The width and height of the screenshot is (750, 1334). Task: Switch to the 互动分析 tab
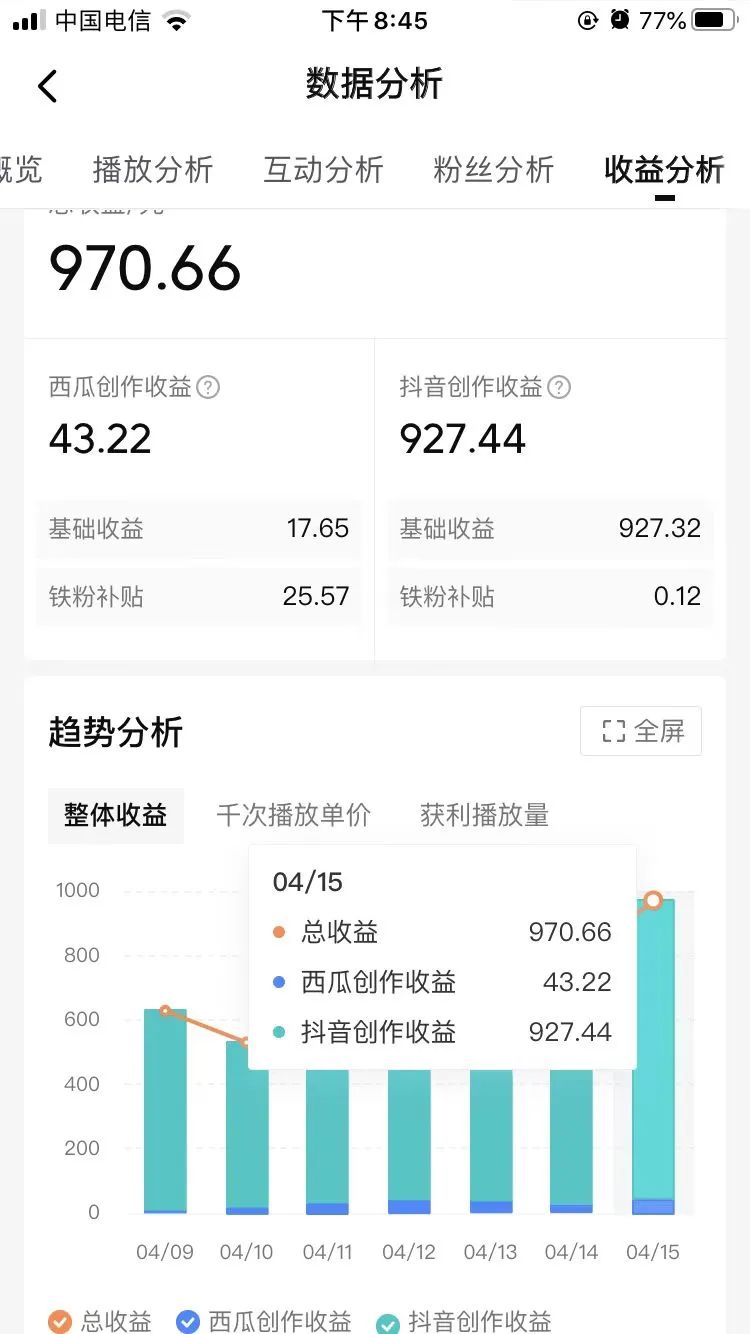pyautogui.click(x=323, y=170)
